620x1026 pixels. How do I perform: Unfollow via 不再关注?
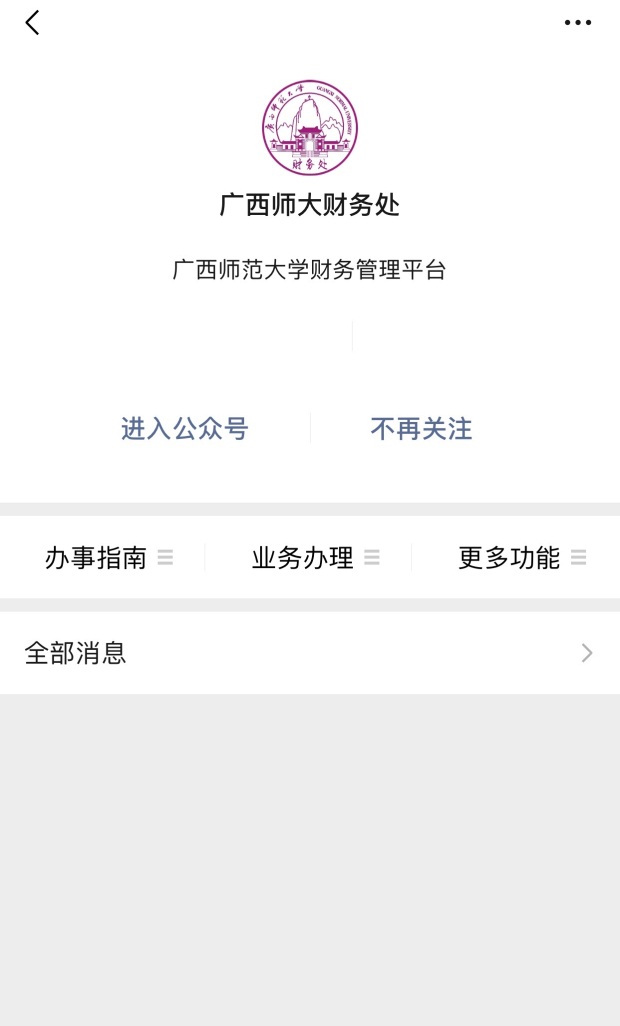click(421, 429)
